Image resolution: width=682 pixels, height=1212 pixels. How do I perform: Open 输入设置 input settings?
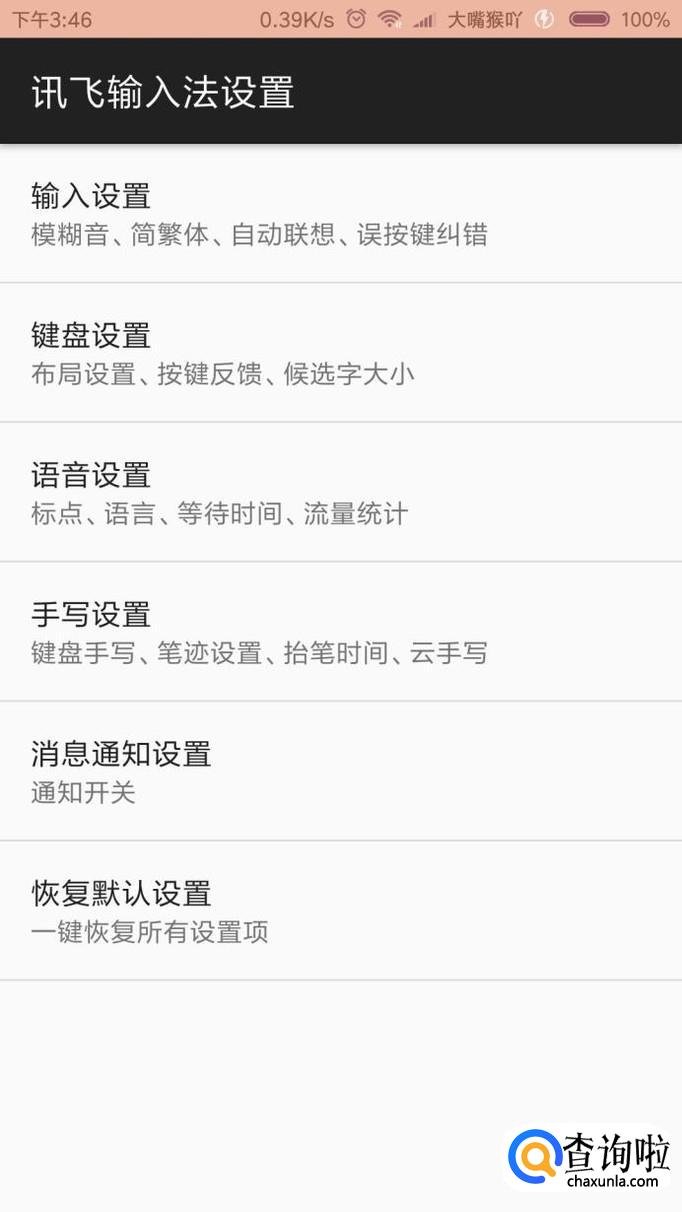point(340,214)
